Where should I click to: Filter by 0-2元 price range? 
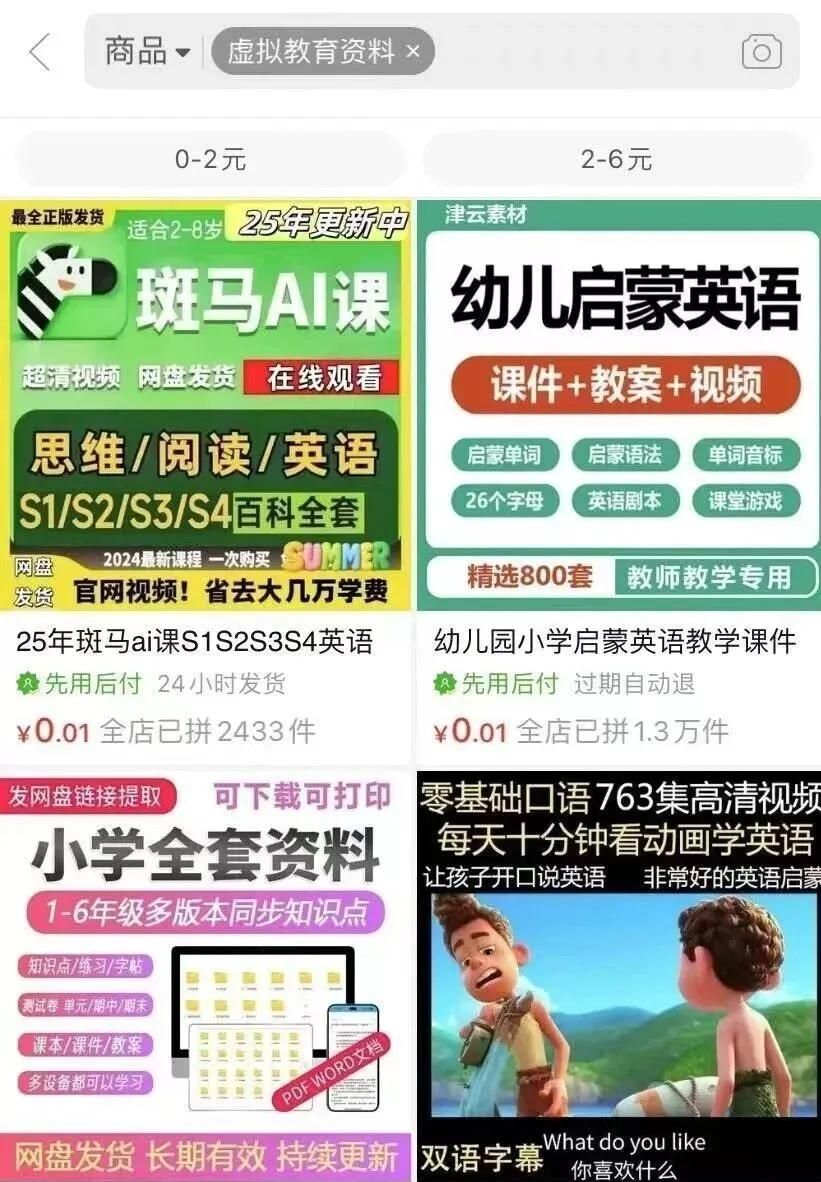(x=210, y=159)
